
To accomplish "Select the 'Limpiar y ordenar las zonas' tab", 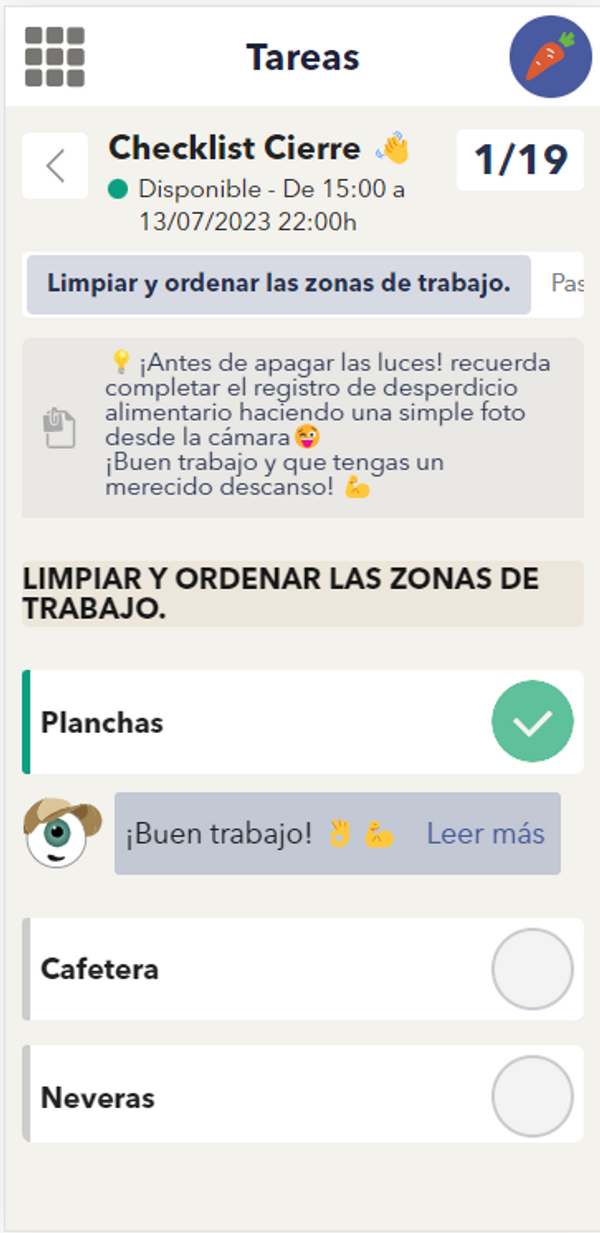I will click(278, 284).
